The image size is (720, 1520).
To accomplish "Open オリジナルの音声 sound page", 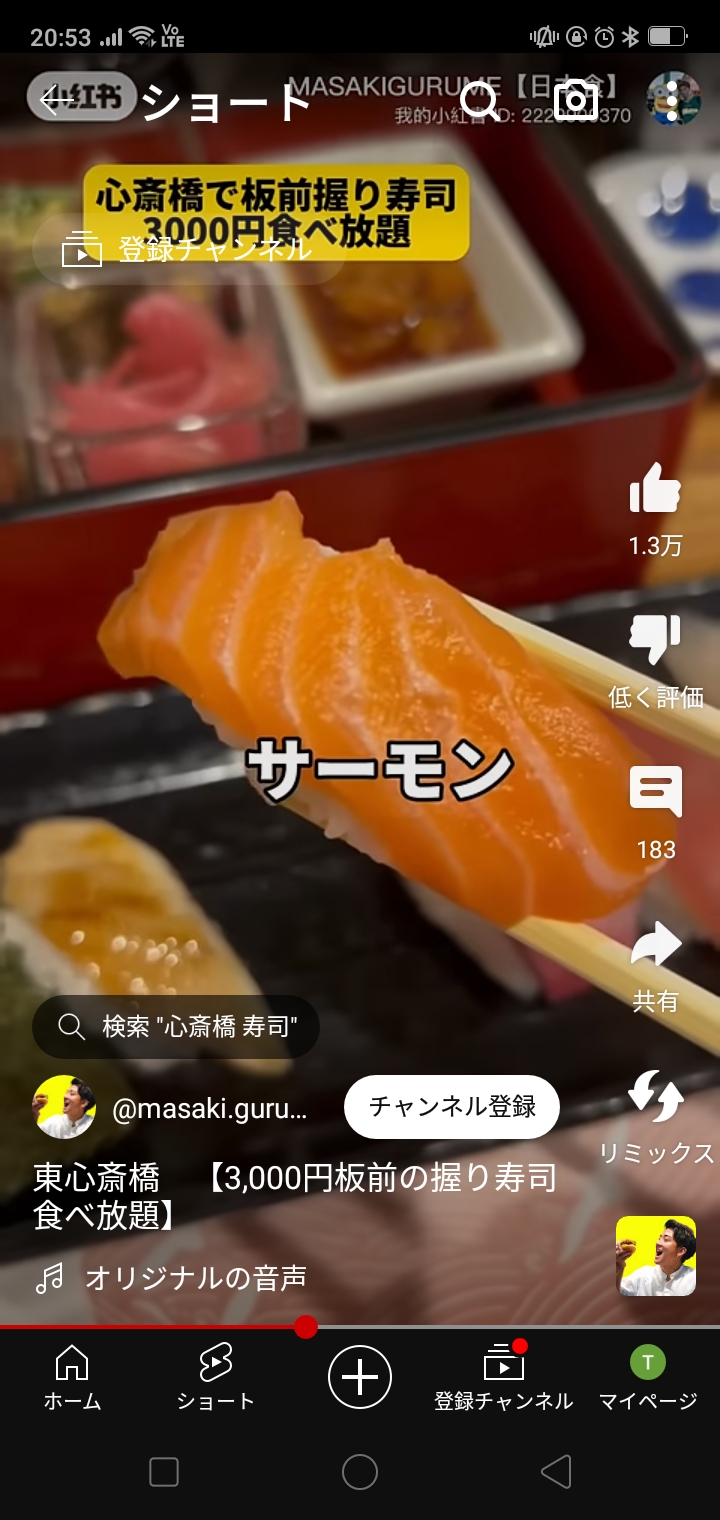I will (x=195, y=1277).
